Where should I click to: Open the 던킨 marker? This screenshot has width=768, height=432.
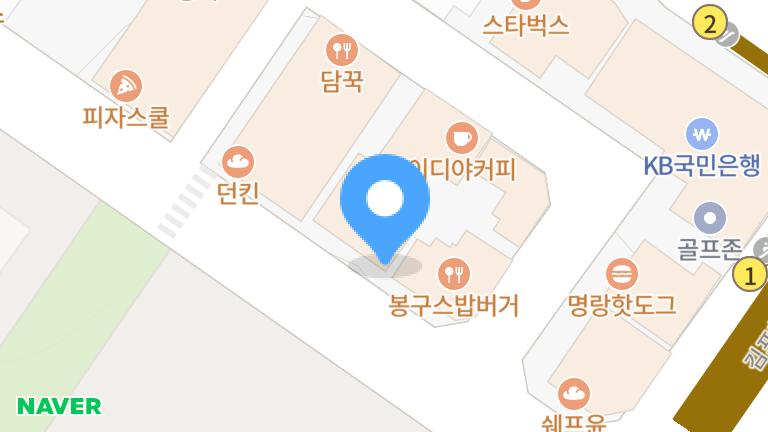click(237, 161)
